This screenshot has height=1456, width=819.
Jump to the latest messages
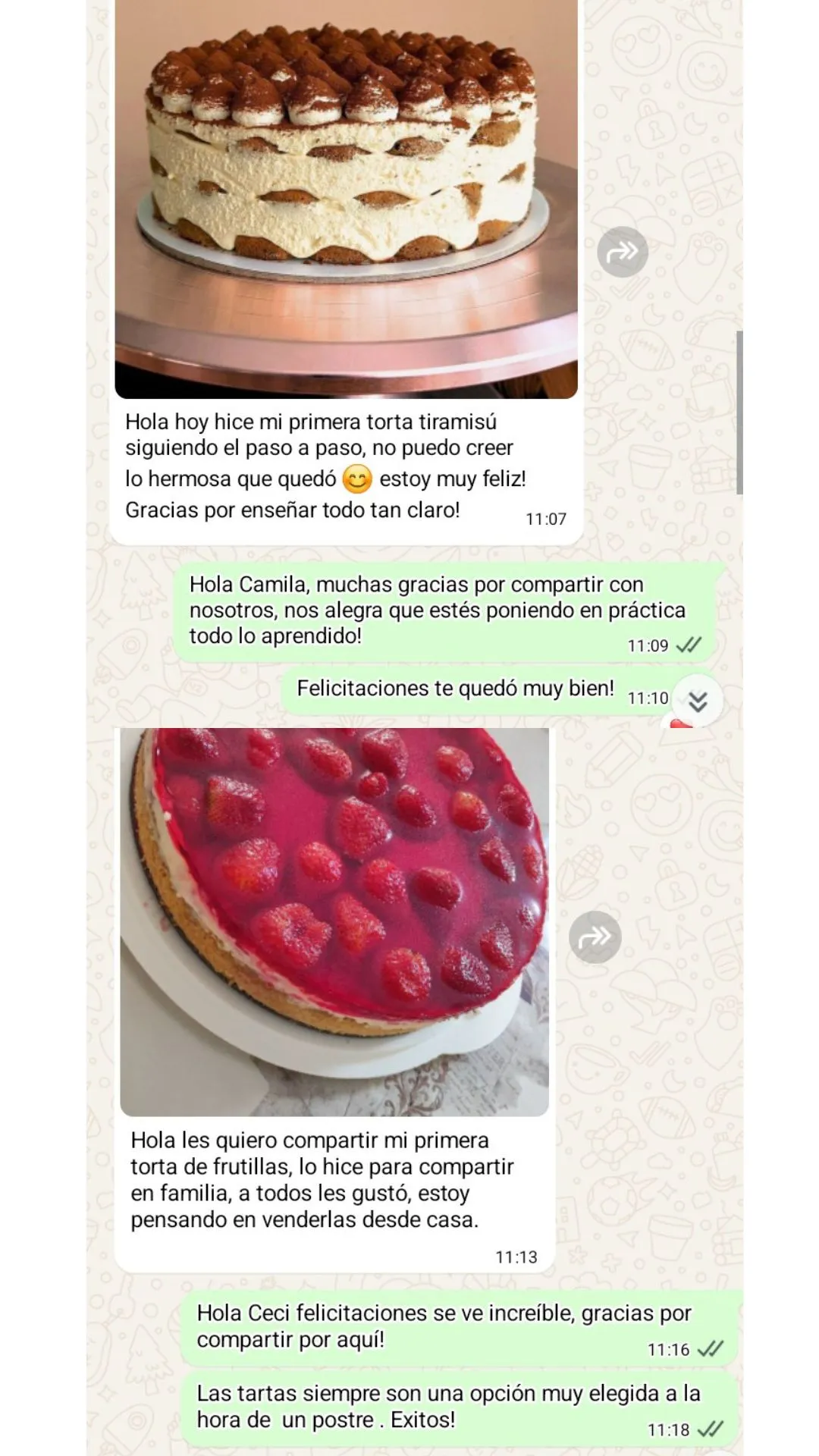[x=698, y=701]
